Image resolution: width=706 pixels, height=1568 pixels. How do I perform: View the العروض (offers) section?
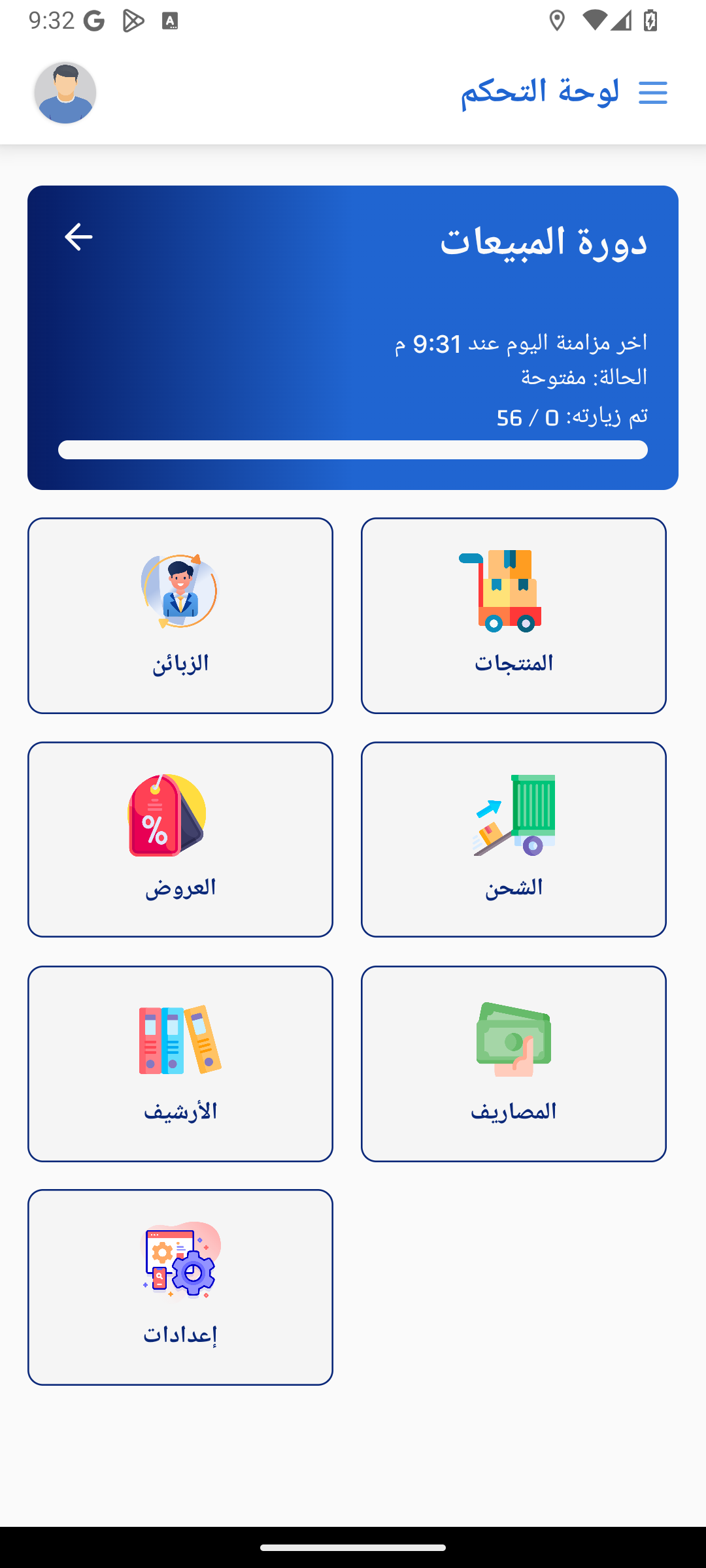tap(180, 839)
